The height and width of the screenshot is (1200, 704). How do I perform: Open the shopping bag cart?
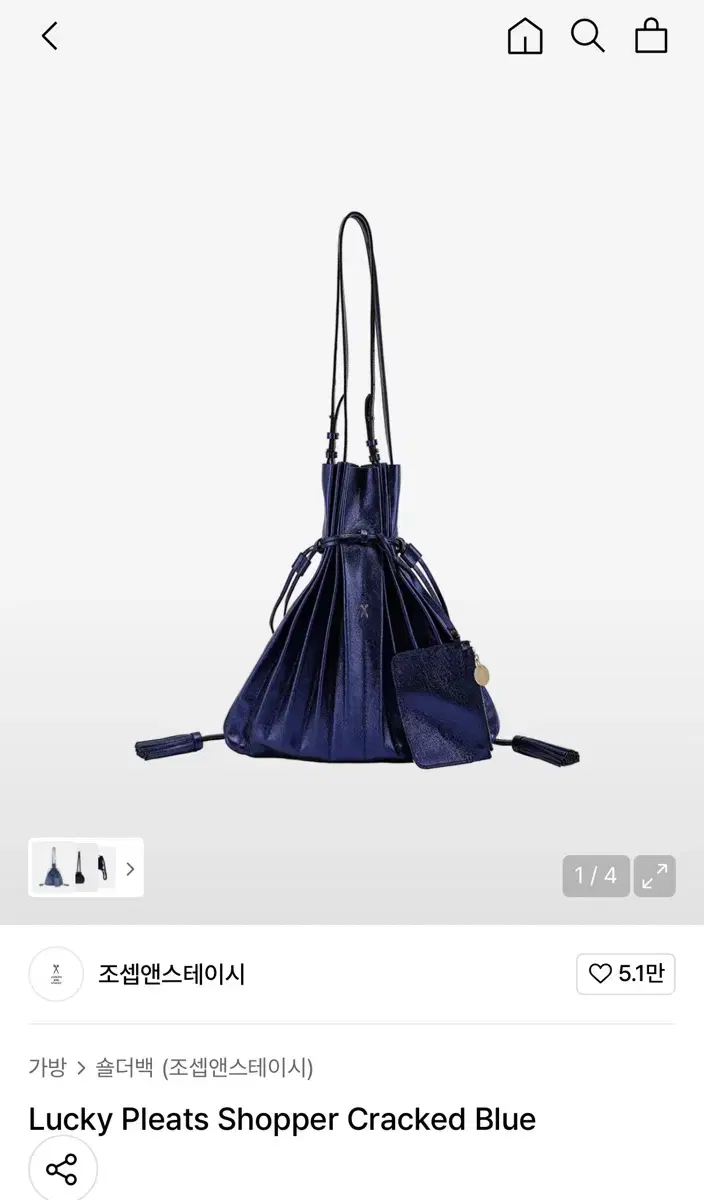click(x=651, y=37)
